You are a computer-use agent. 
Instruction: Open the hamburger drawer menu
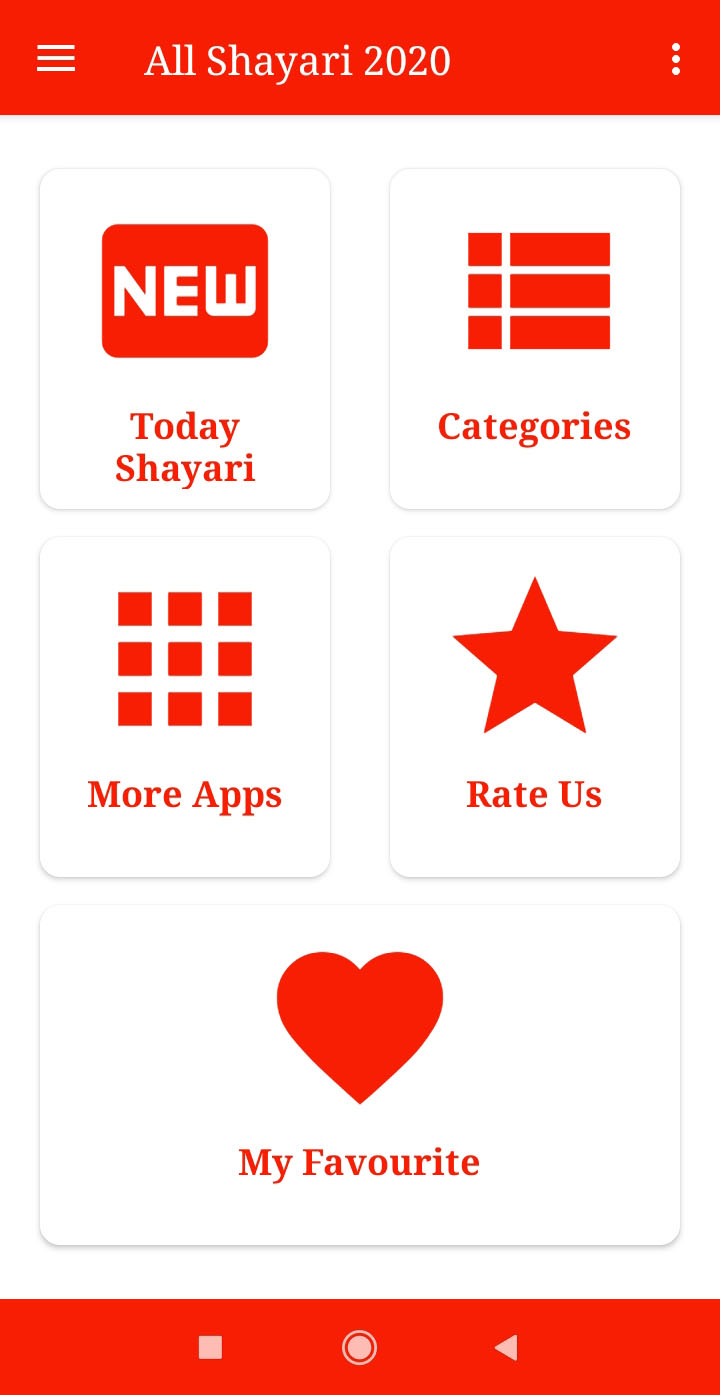(56, 60)
